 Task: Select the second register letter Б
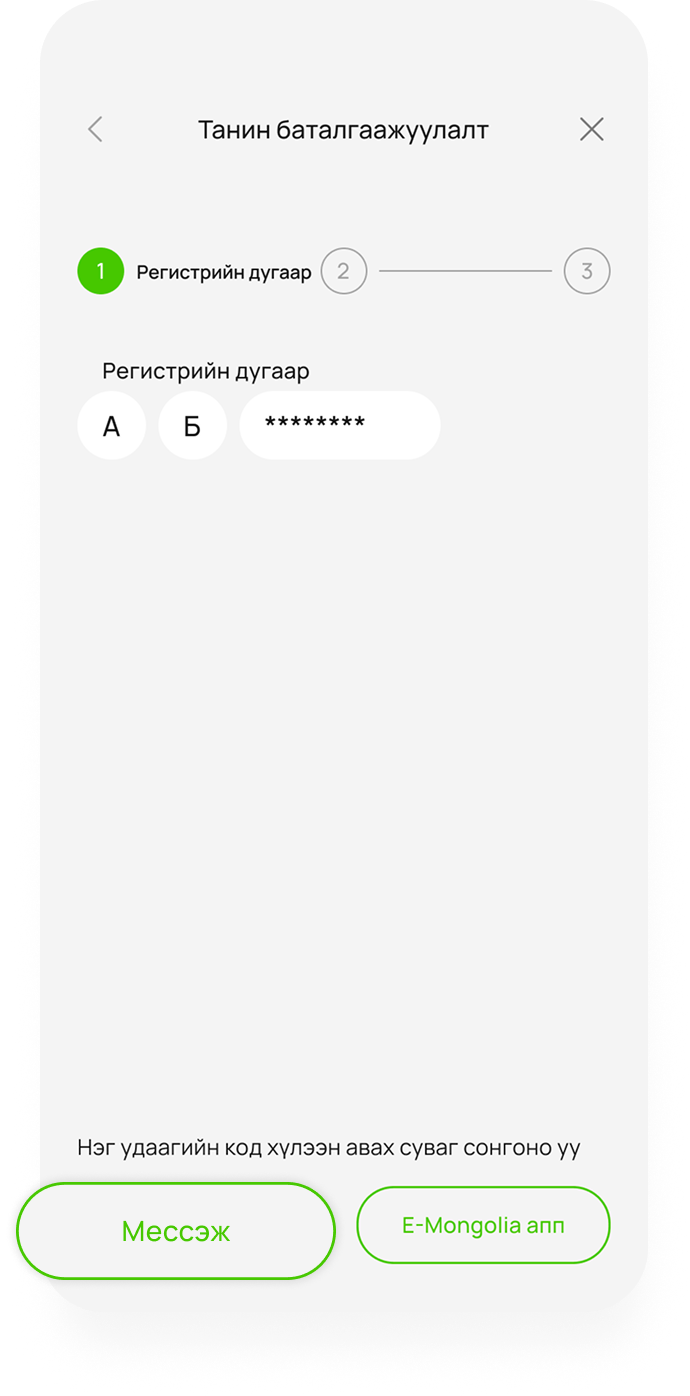click(192, 426)
